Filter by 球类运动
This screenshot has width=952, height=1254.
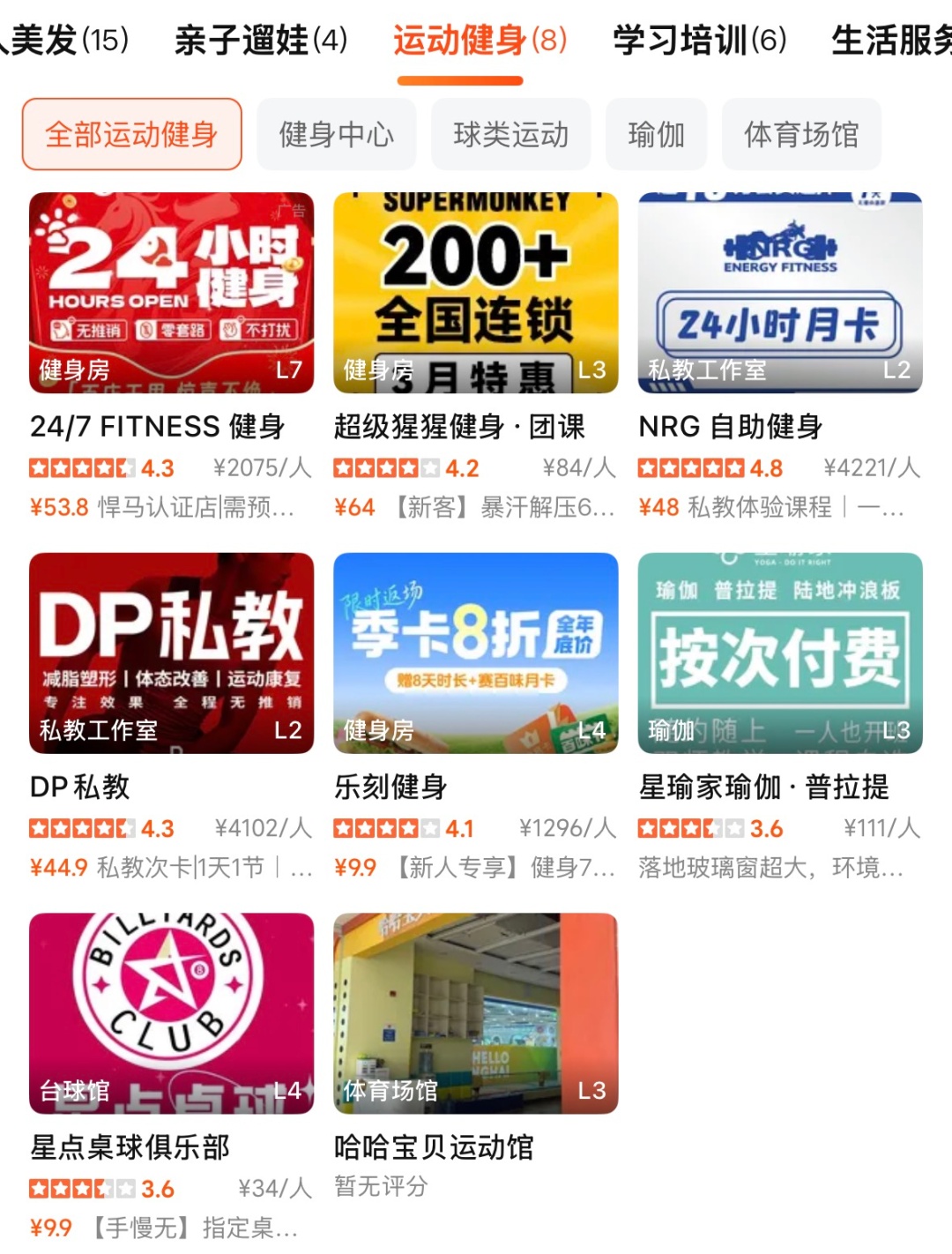510,135
